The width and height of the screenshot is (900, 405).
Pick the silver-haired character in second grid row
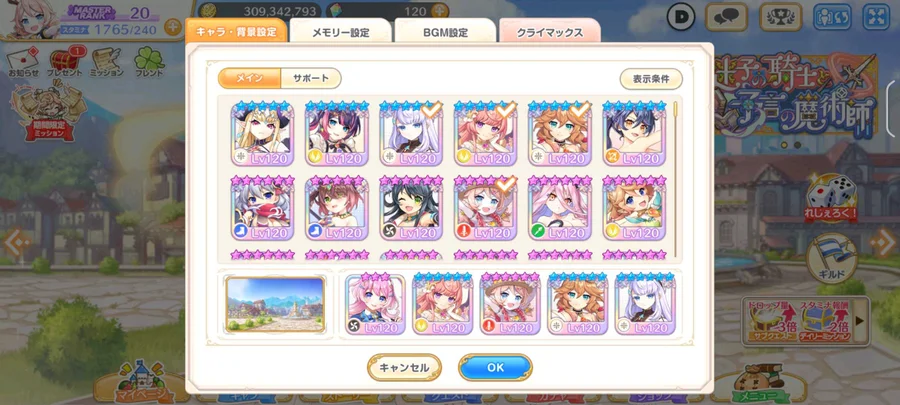[x=261, y=208]
